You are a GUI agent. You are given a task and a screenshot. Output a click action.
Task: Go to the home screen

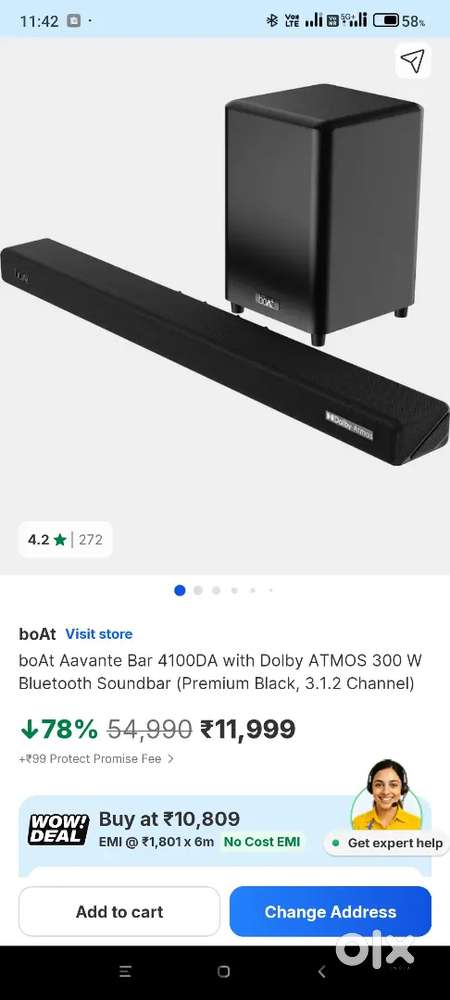224,972
